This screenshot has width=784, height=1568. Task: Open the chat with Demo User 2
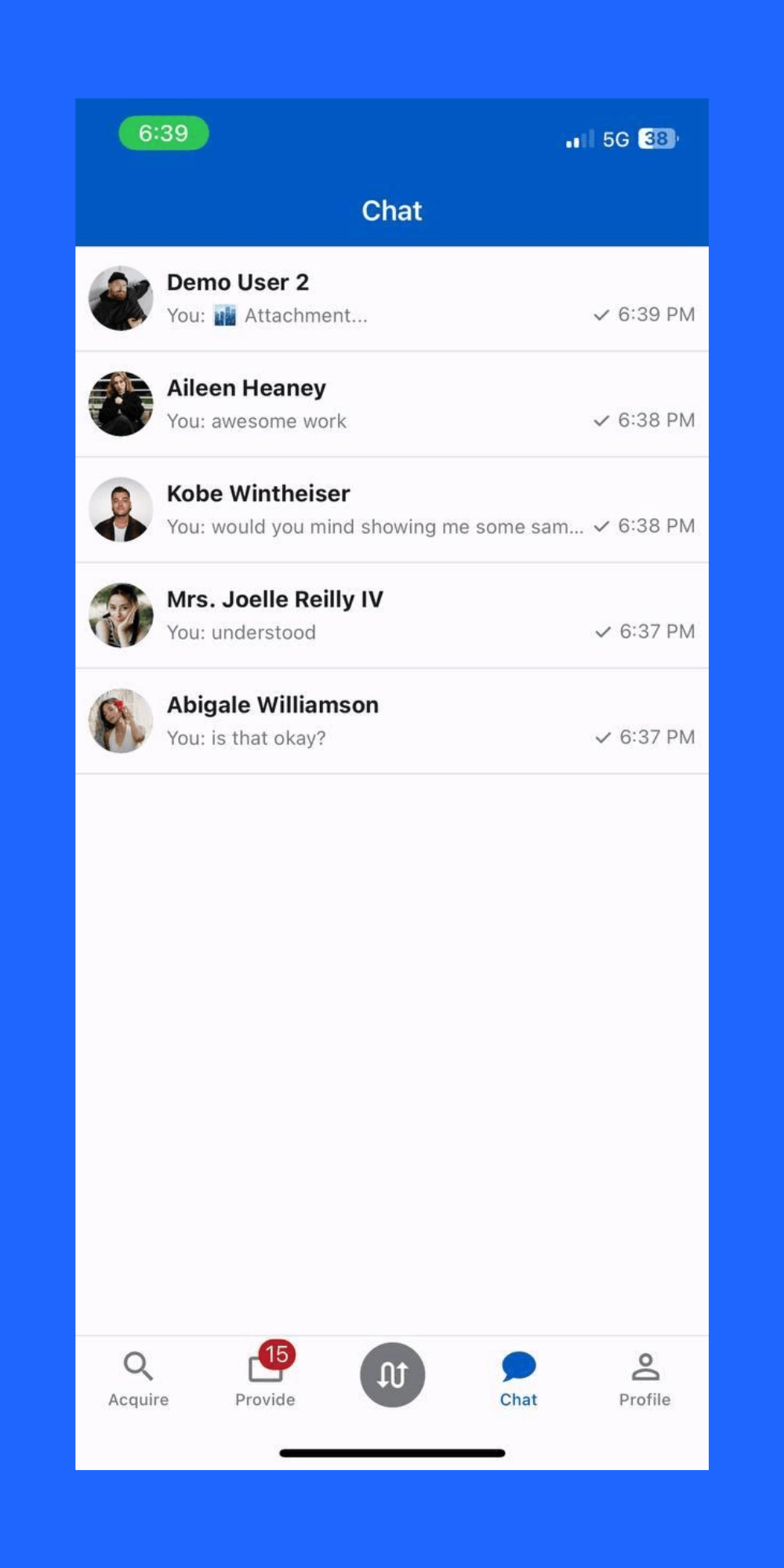point(392,299)
